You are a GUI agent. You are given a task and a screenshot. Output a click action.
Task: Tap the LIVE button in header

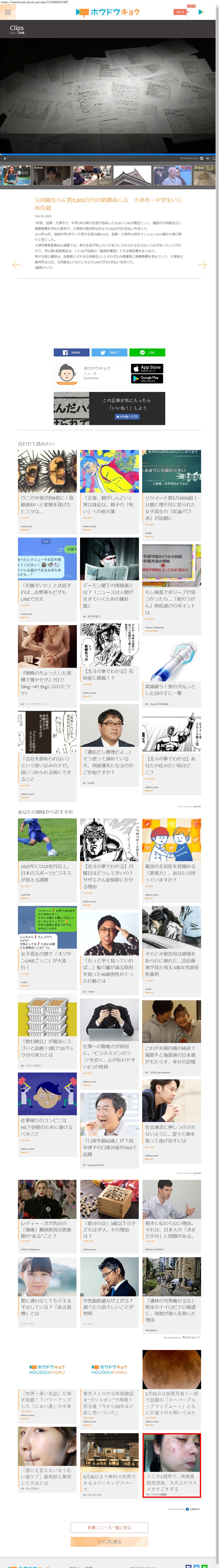[x=179, y=12]
